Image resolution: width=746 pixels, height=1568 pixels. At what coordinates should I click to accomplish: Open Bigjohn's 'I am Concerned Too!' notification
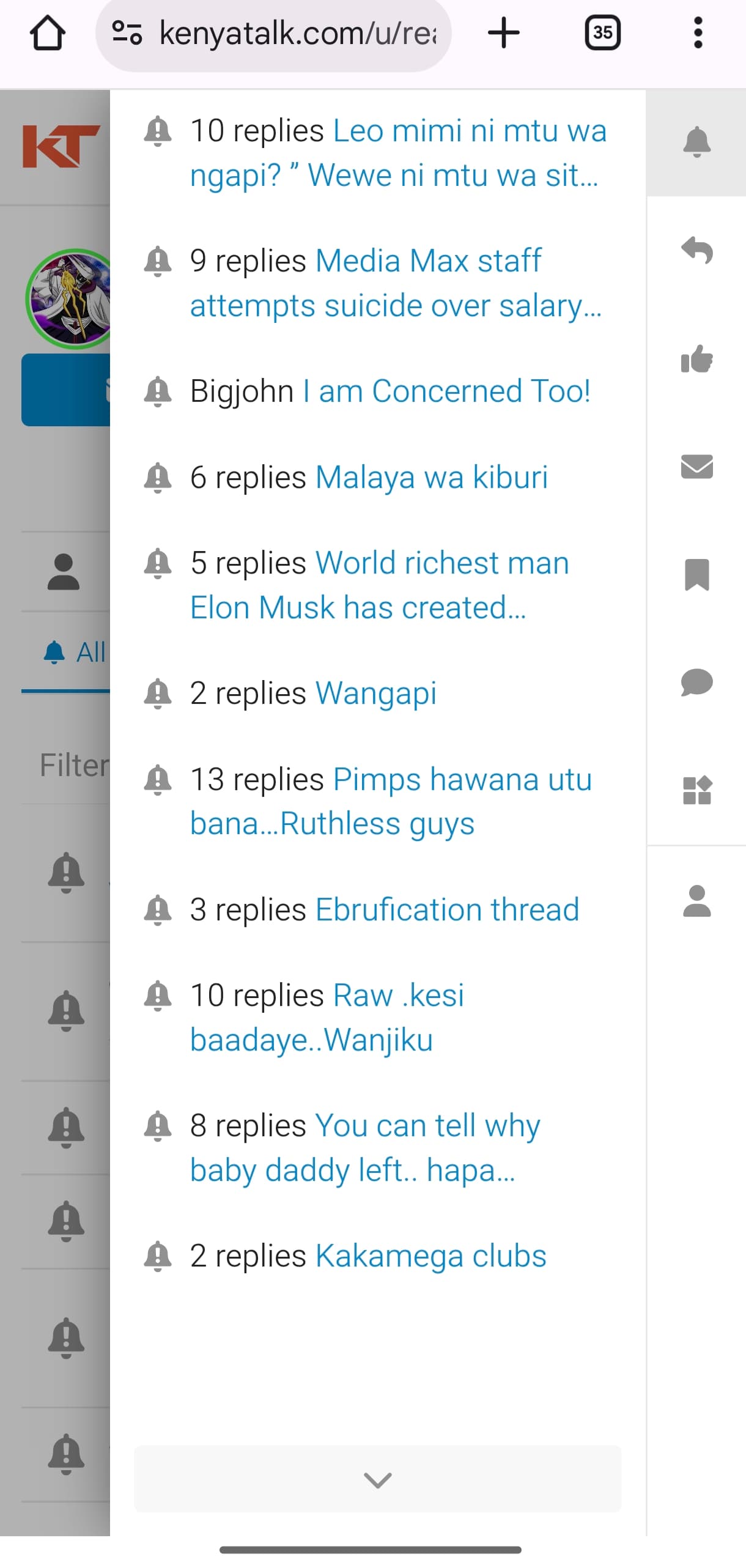point(446,391)
